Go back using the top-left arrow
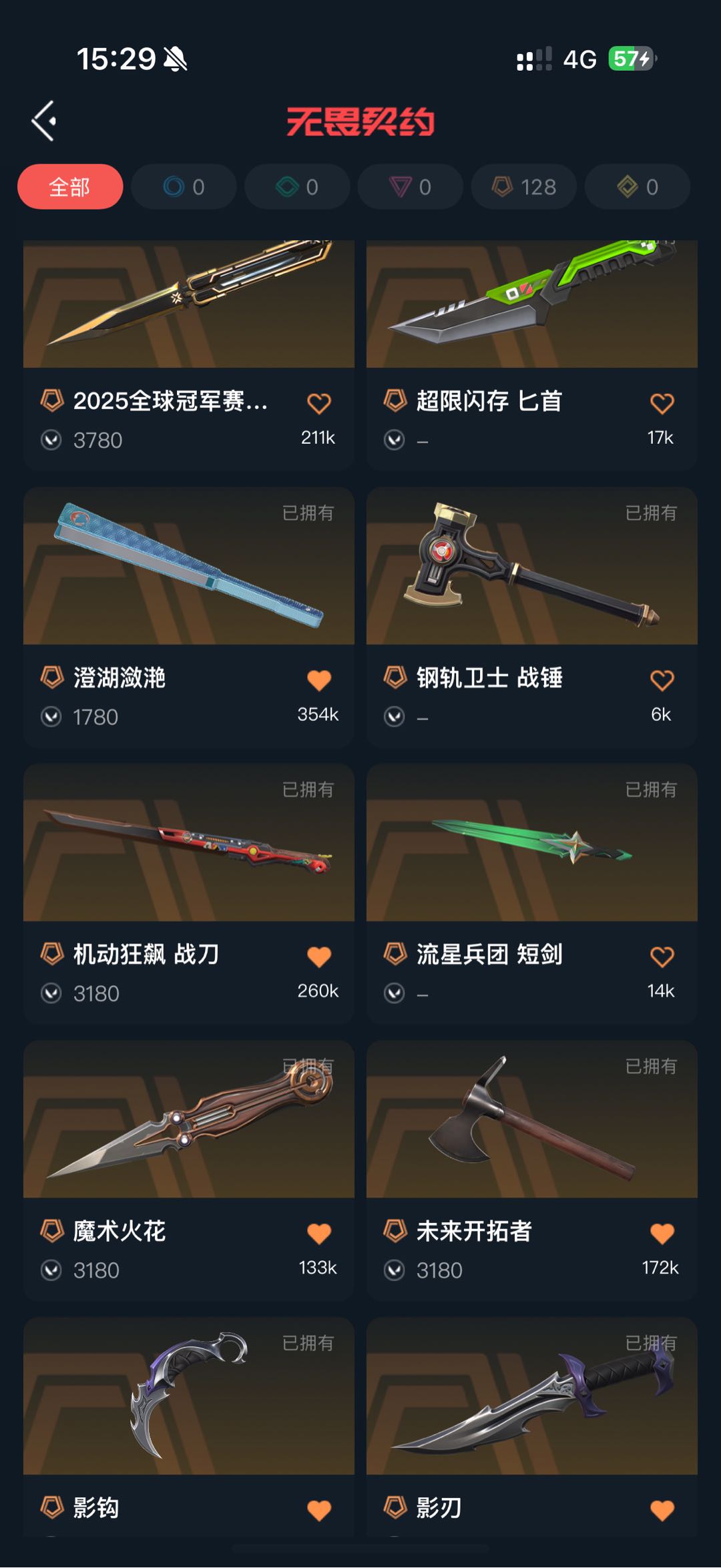The image size is (721, 1568). coord(44,121)
